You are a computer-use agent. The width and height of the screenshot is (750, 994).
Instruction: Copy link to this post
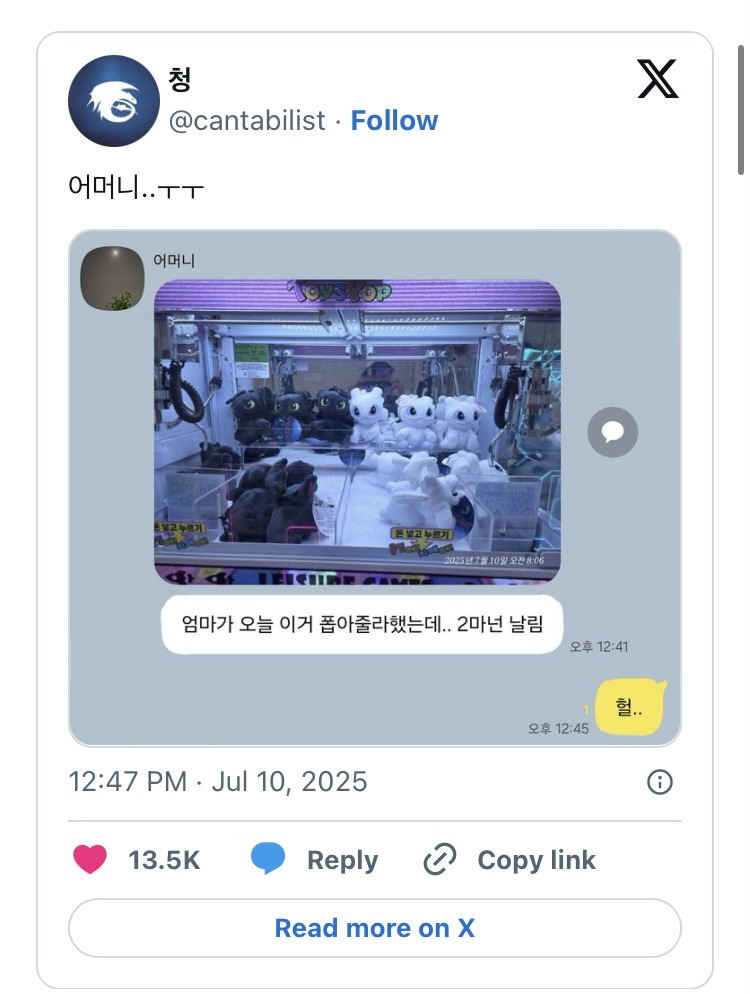[x=509, y=860]
